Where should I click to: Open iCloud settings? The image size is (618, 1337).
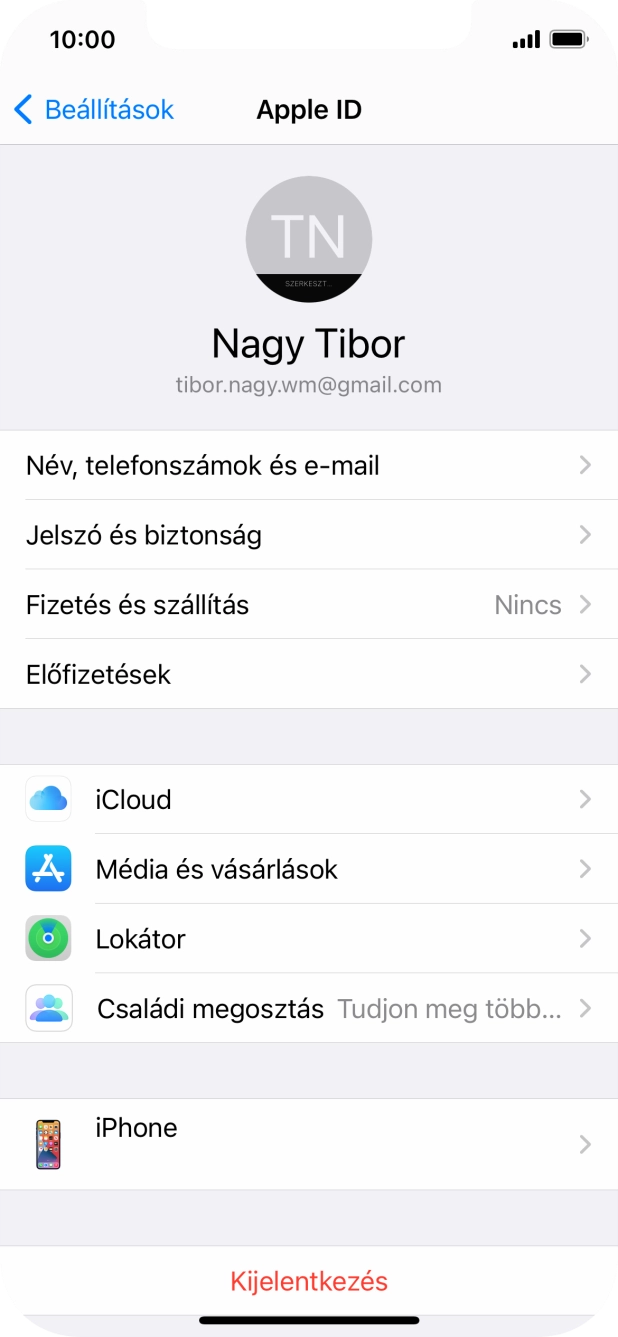pyautogui.click(x=309, y=800)
